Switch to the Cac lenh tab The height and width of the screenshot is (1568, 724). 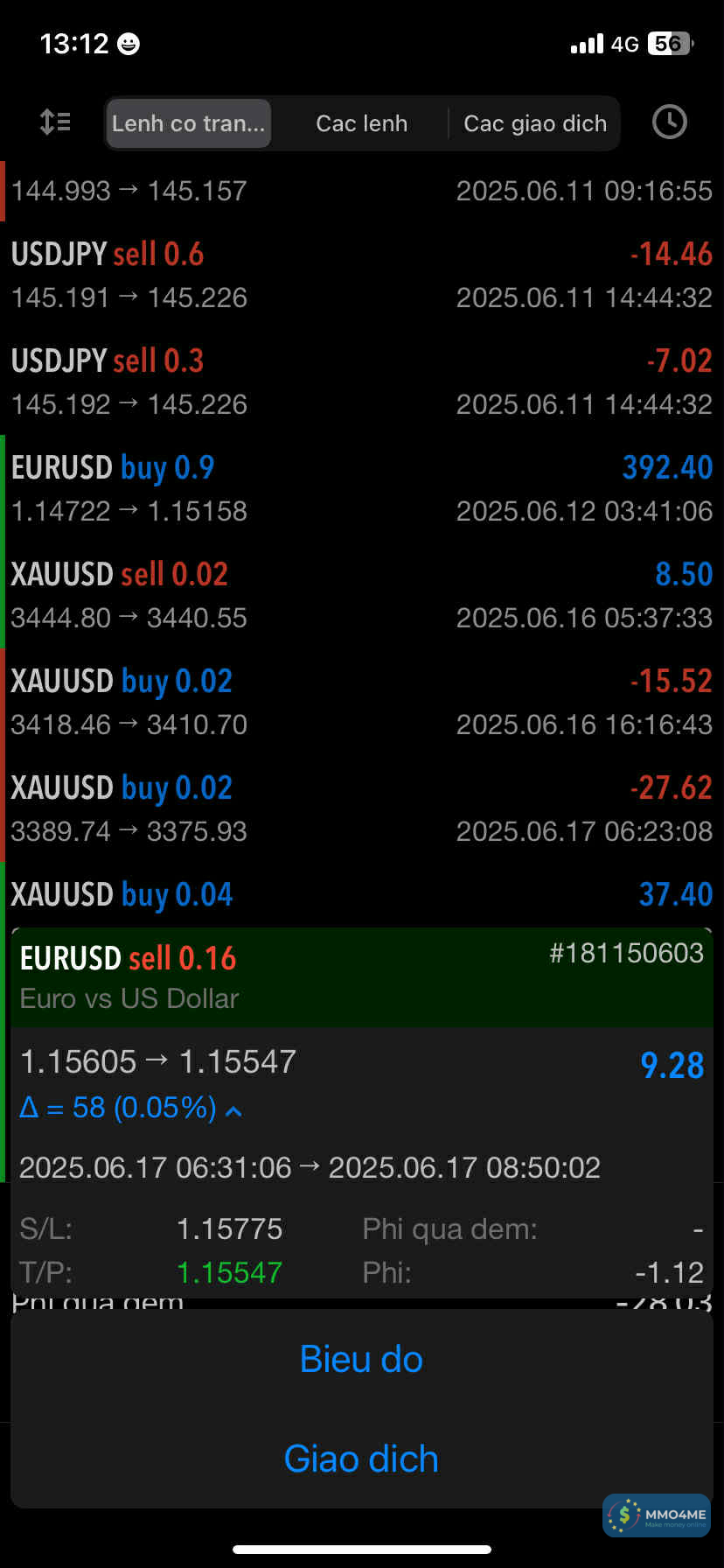[x=361, y=123]
